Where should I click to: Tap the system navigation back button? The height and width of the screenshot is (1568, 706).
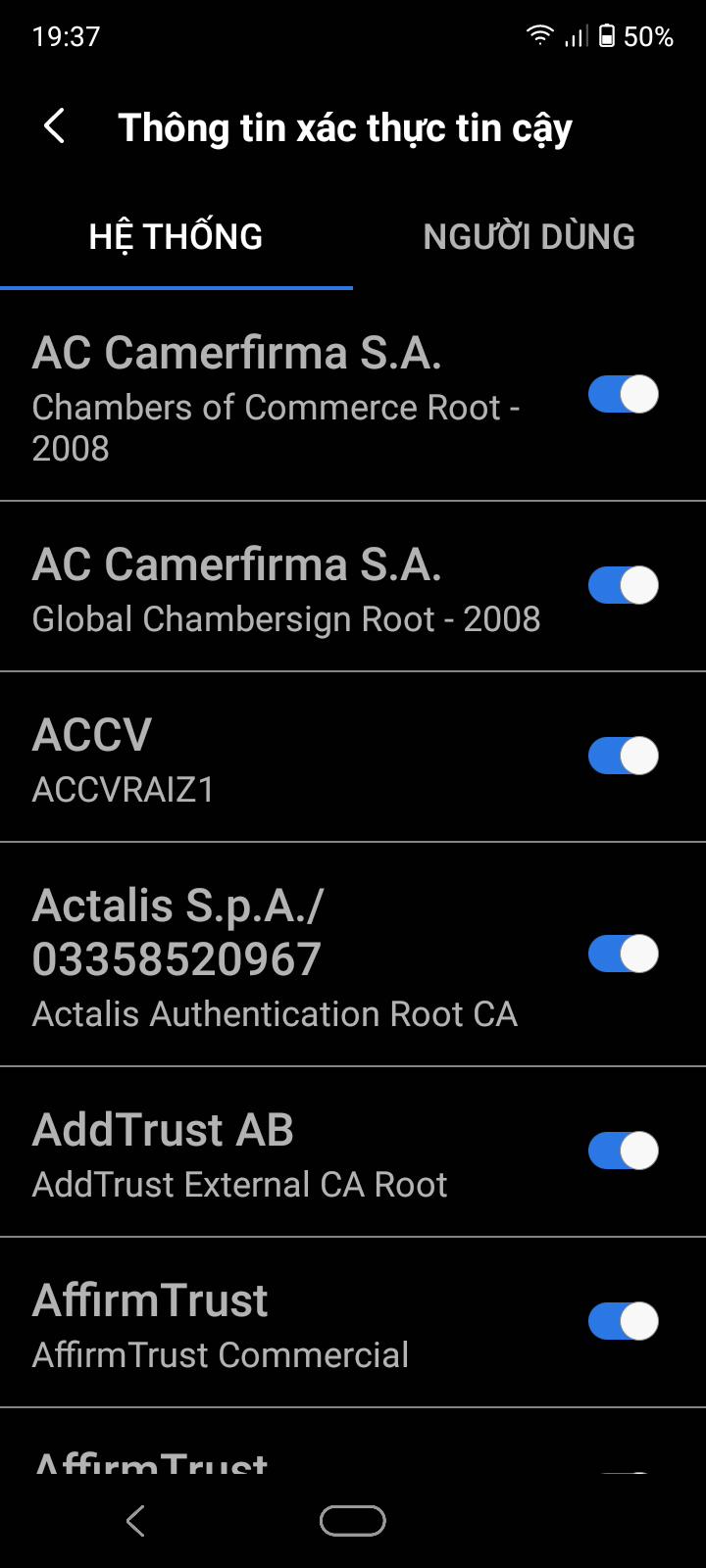coord(135,1520)
